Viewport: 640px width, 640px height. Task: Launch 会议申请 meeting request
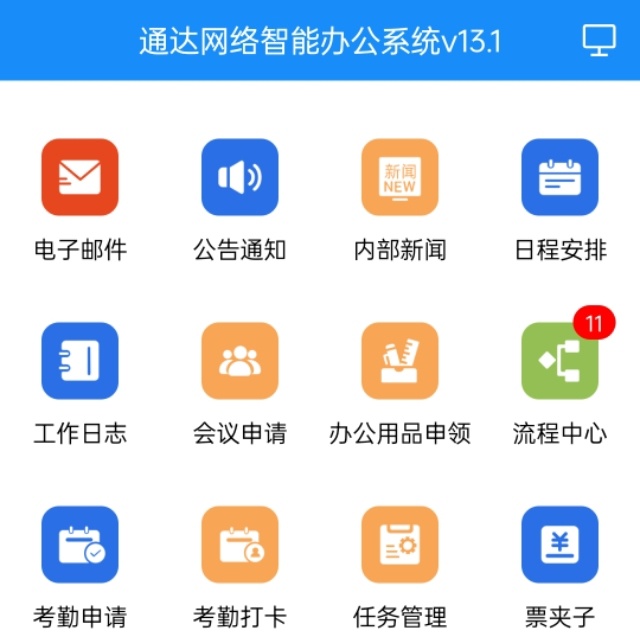(240, 361)
